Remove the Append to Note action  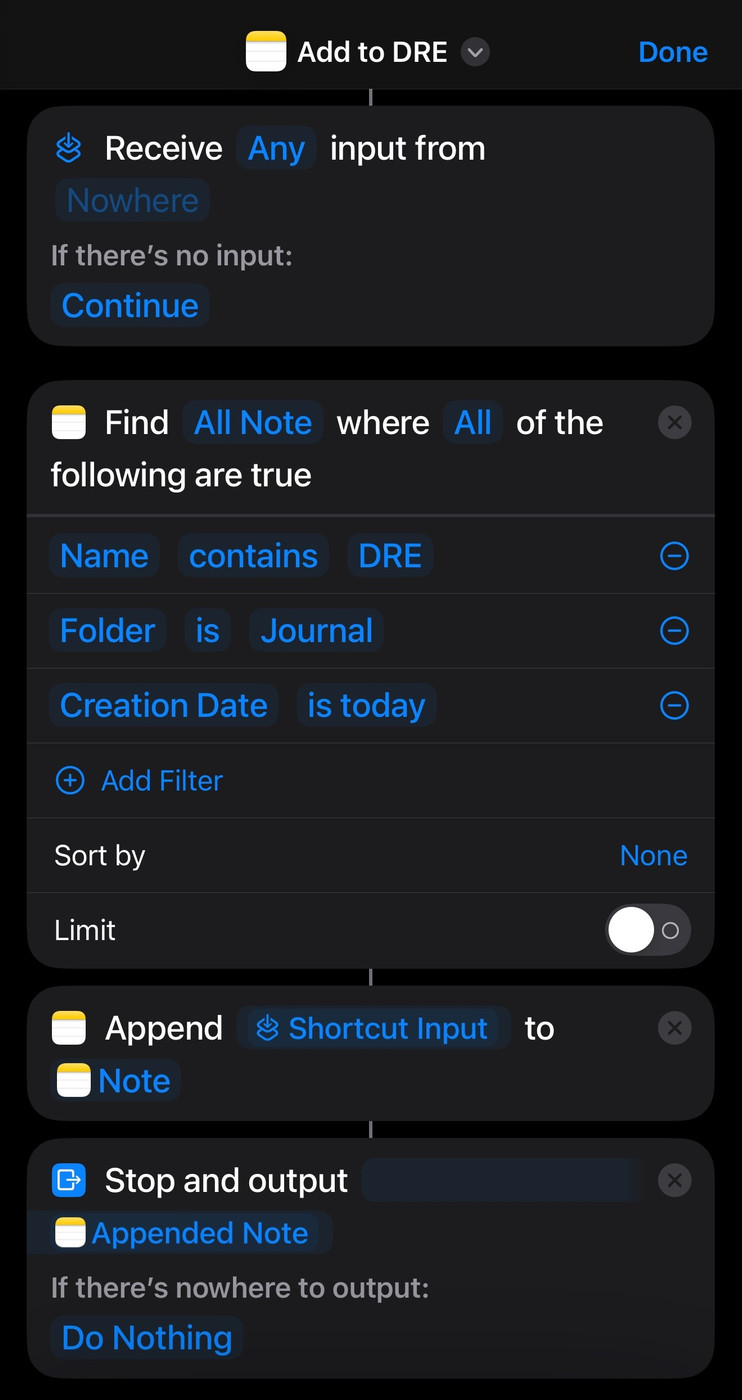click(x=674, y=1028)
